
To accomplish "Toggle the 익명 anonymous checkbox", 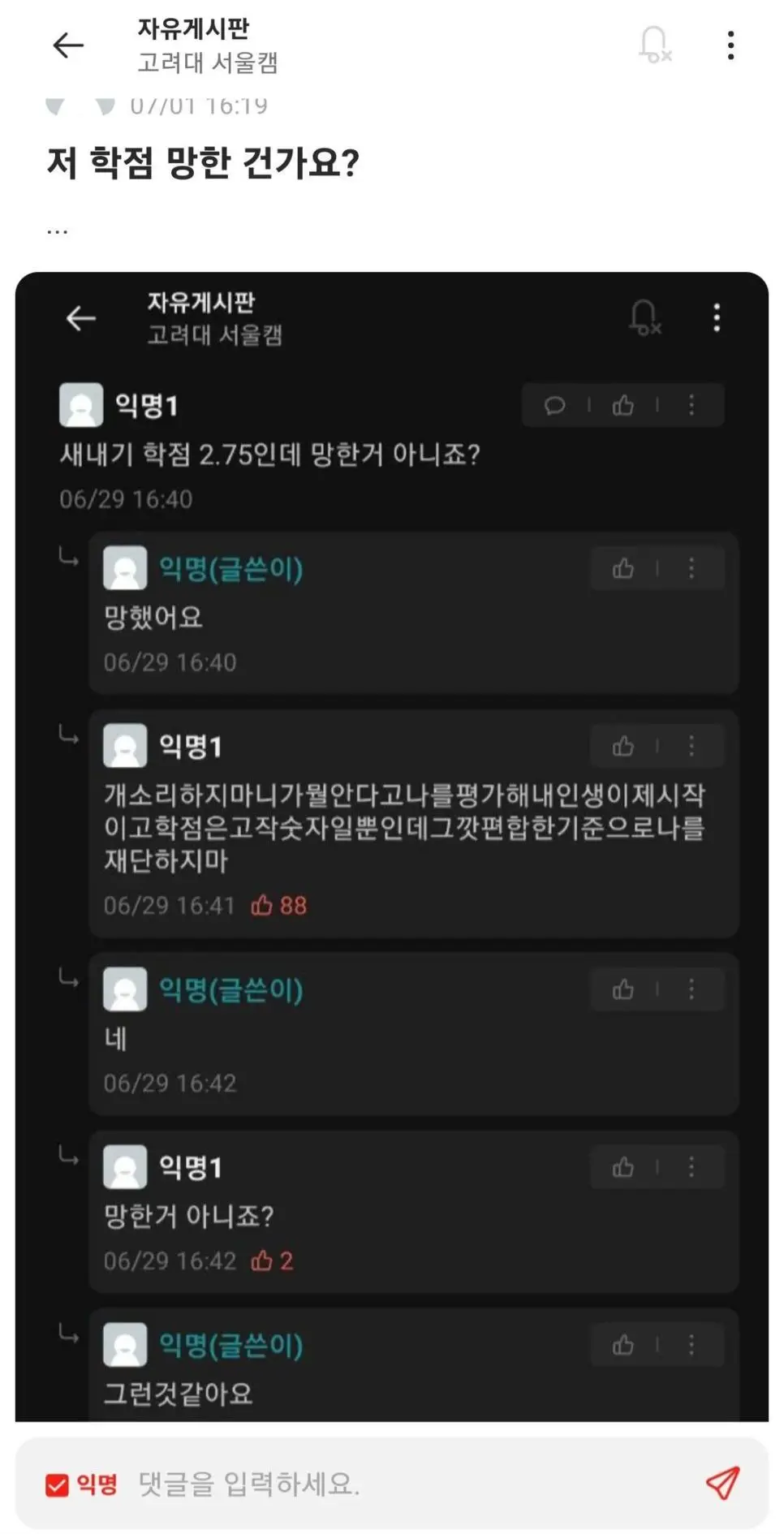I will 57,1484.
